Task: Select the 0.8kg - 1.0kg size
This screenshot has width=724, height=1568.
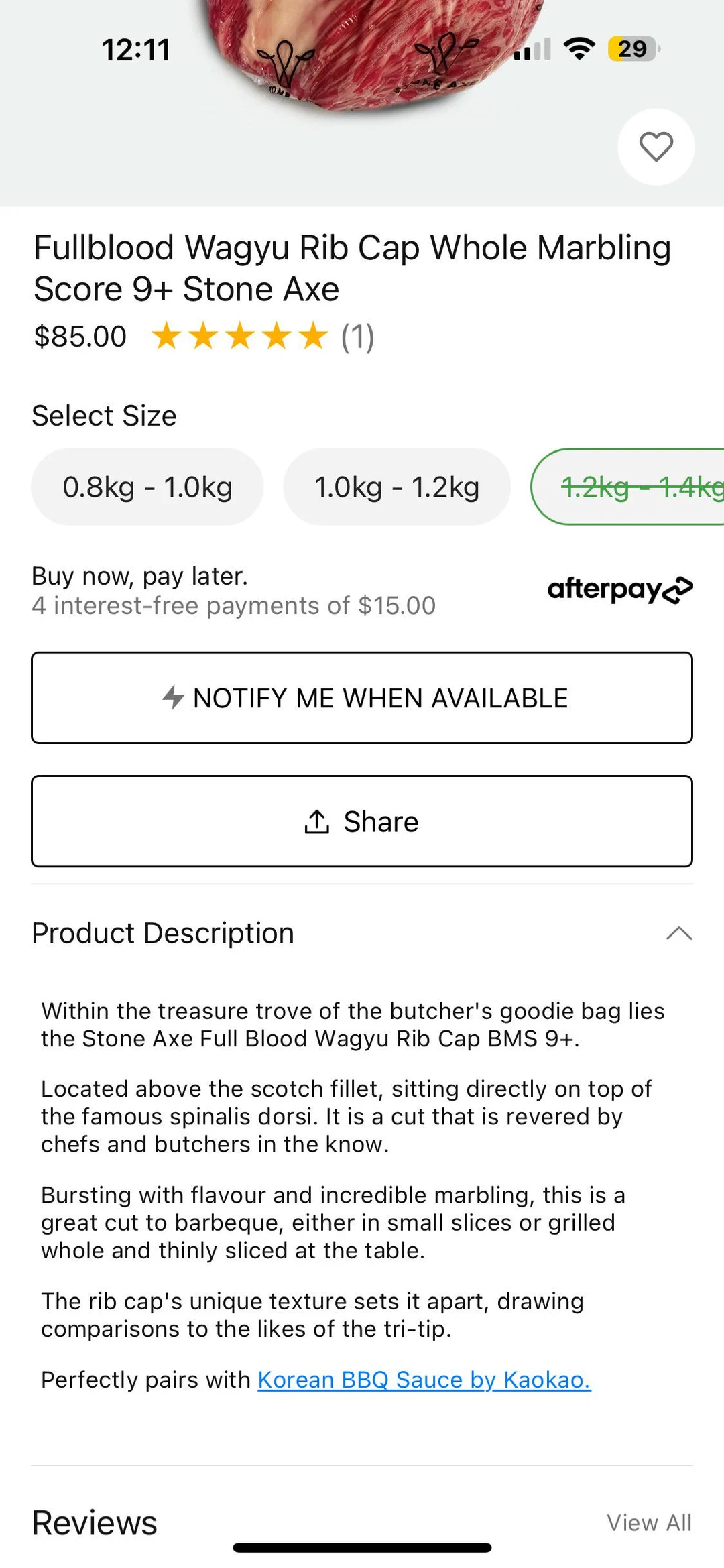Action: [147, 487]
